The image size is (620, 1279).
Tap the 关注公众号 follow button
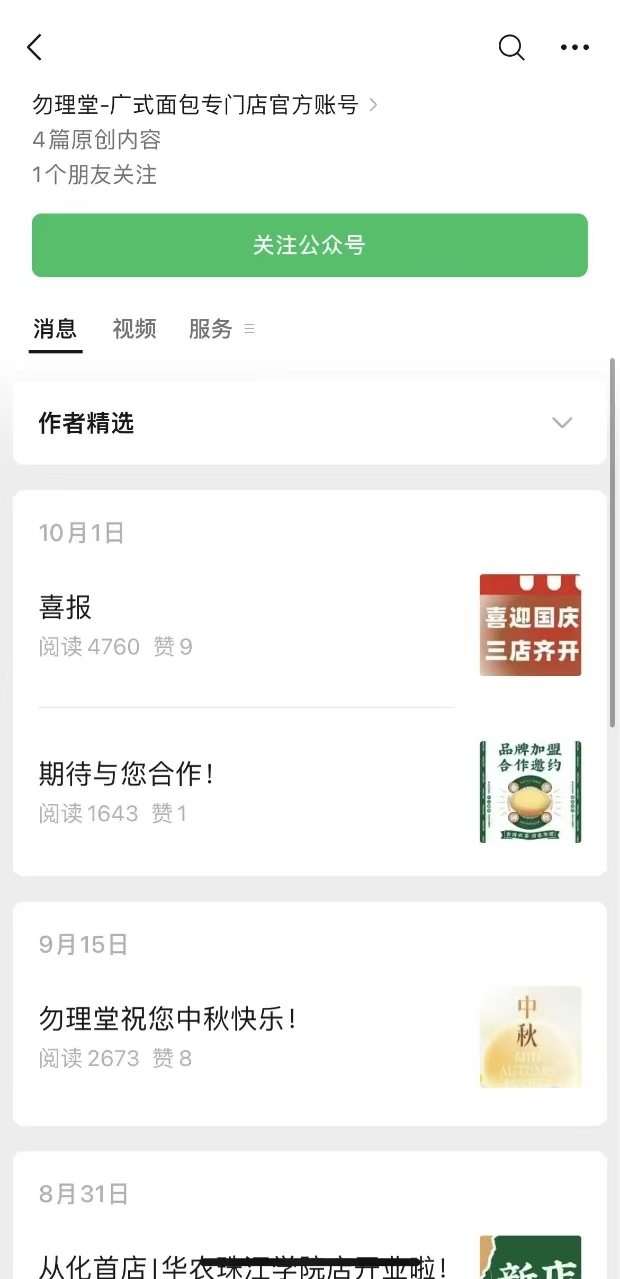(x=310, y=245)
